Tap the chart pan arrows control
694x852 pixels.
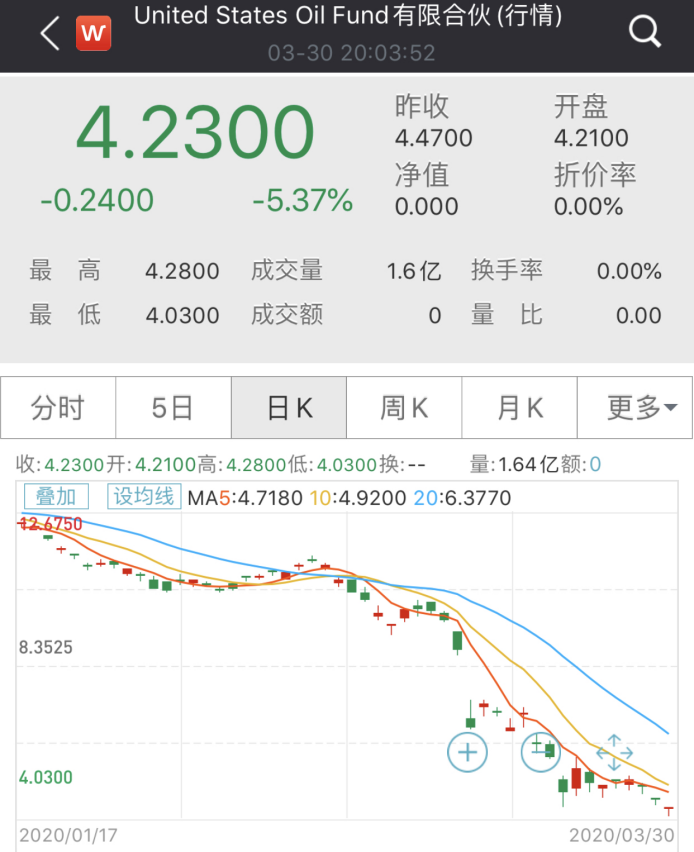tap(615, 752)
